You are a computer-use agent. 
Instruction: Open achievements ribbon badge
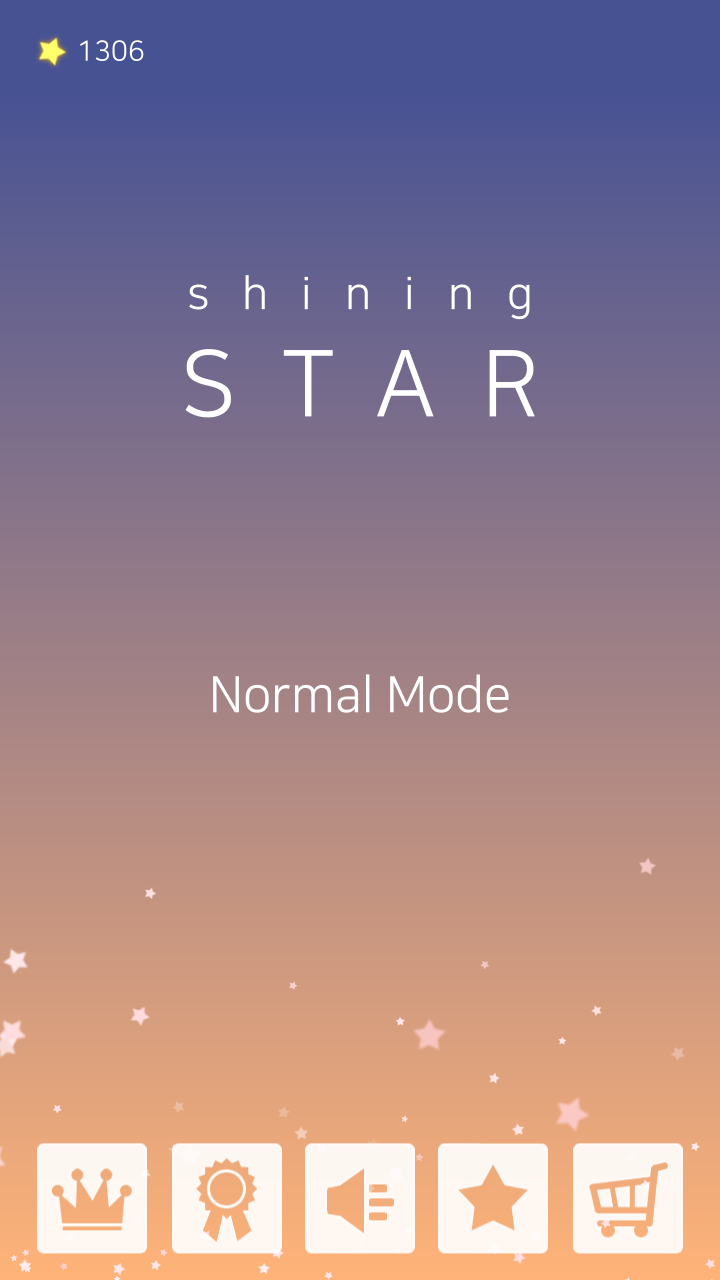click(227, 1198)
